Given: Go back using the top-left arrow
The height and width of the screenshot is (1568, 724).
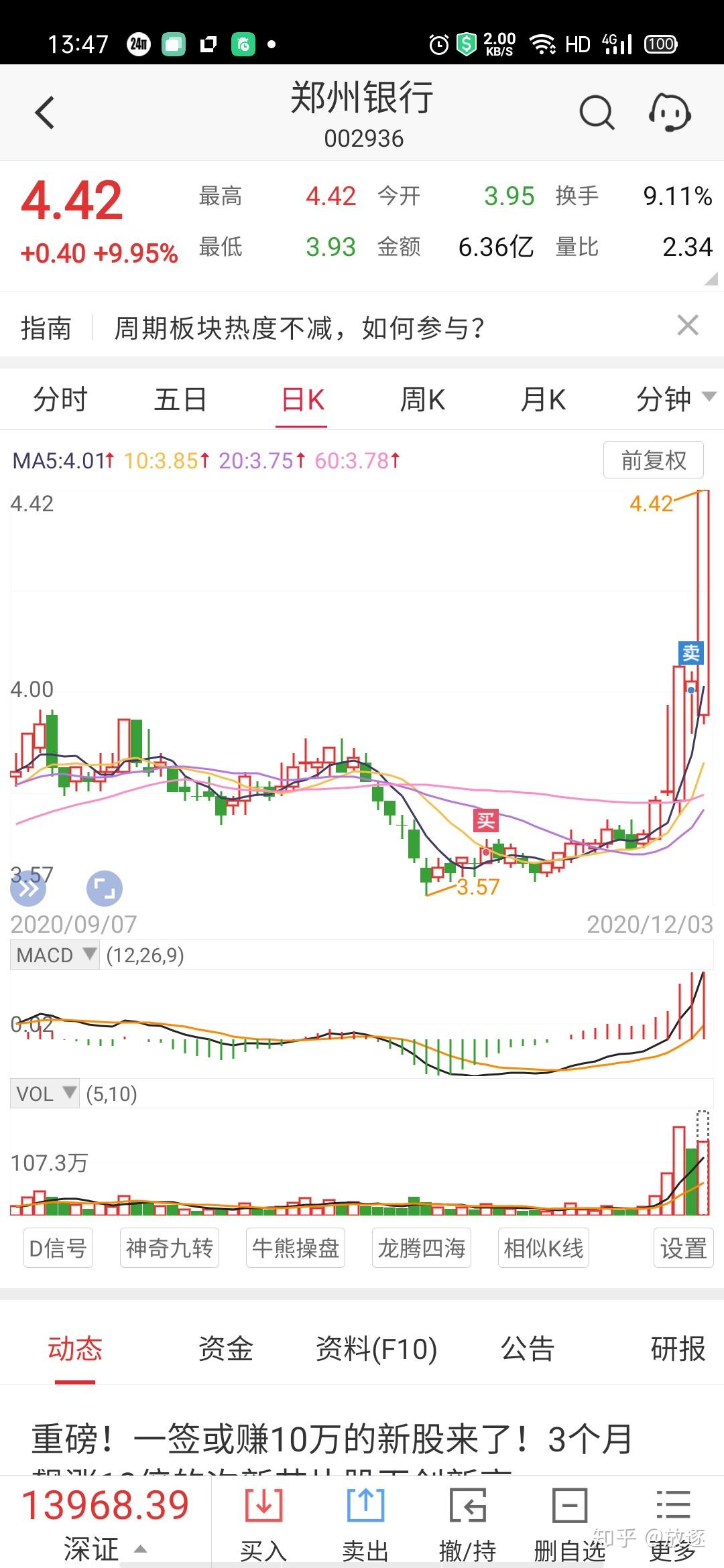Looking at the screenshot, I should (x=45, y=113).
